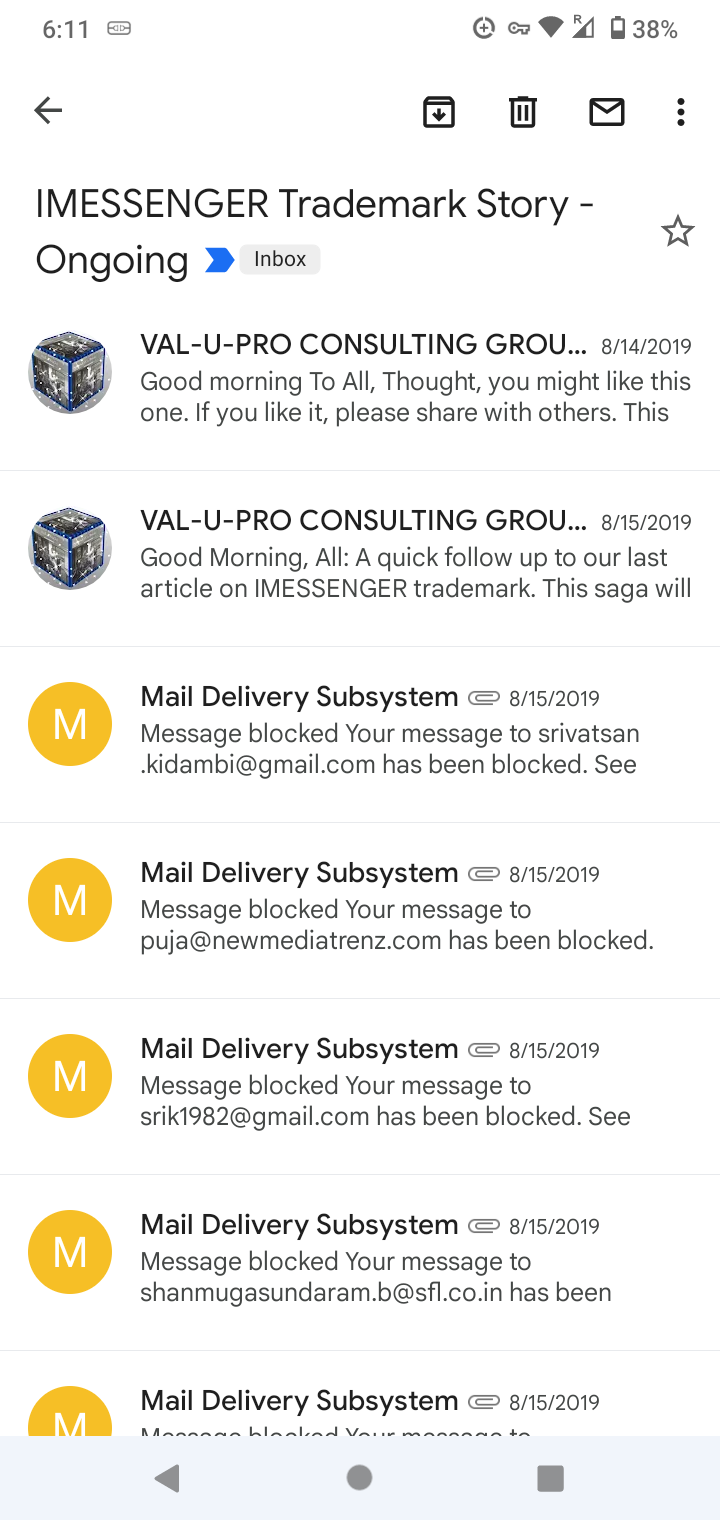This screenshot has height=1520, width=720.
Task: Open blocked message notice for srik1982@gmail.com
Action: 360,1087
